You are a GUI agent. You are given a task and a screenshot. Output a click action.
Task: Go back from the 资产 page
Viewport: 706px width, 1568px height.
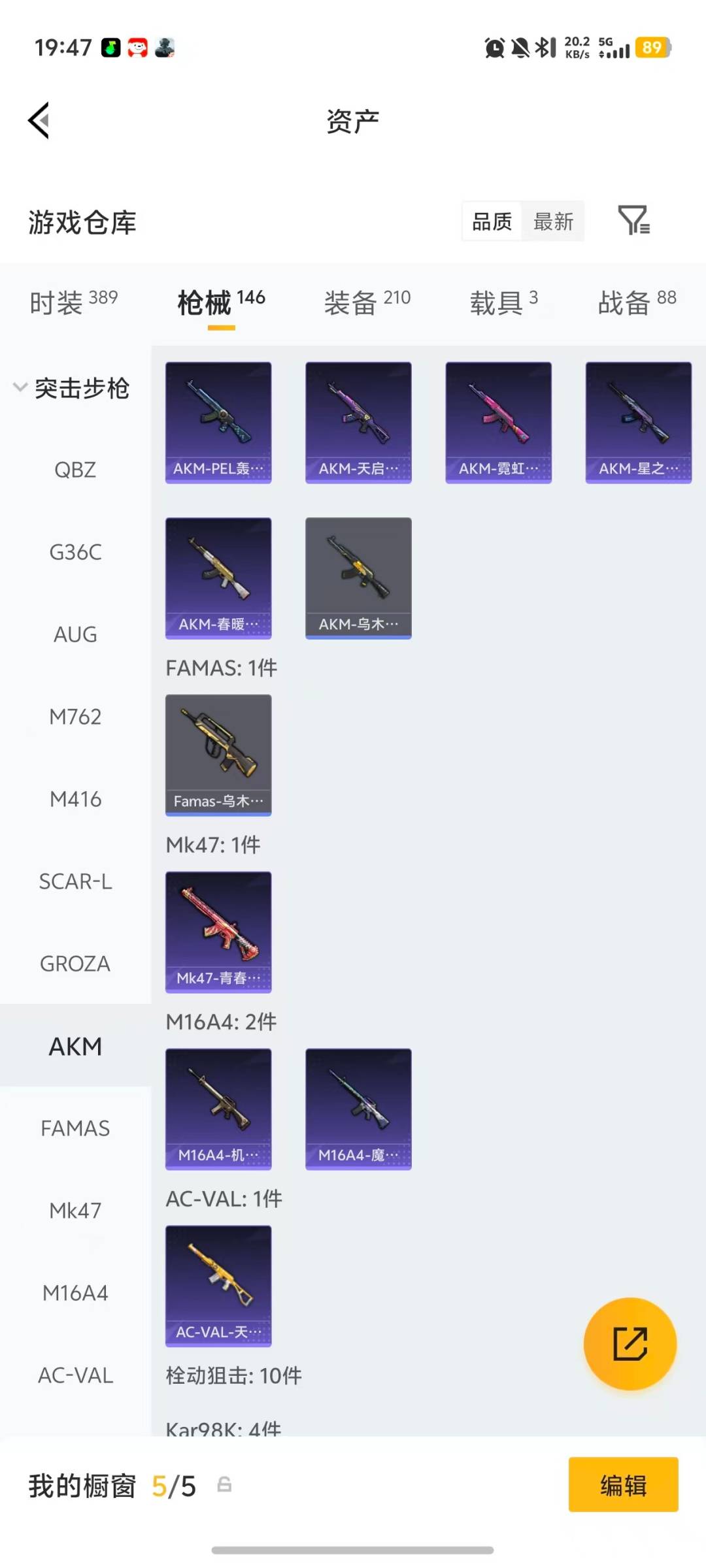[x=39, y=121]
